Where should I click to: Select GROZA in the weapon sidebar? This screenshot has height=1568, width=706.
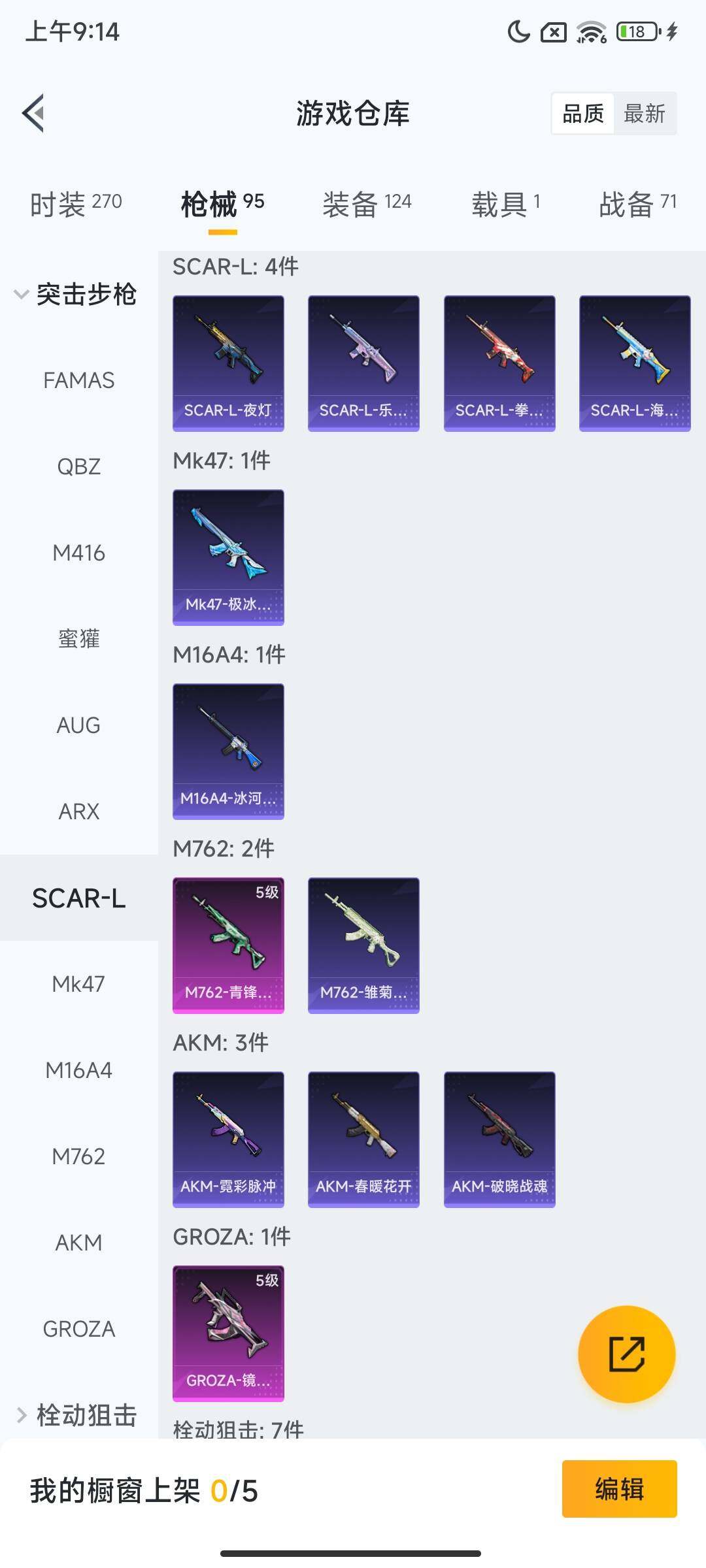[78, 1328]
